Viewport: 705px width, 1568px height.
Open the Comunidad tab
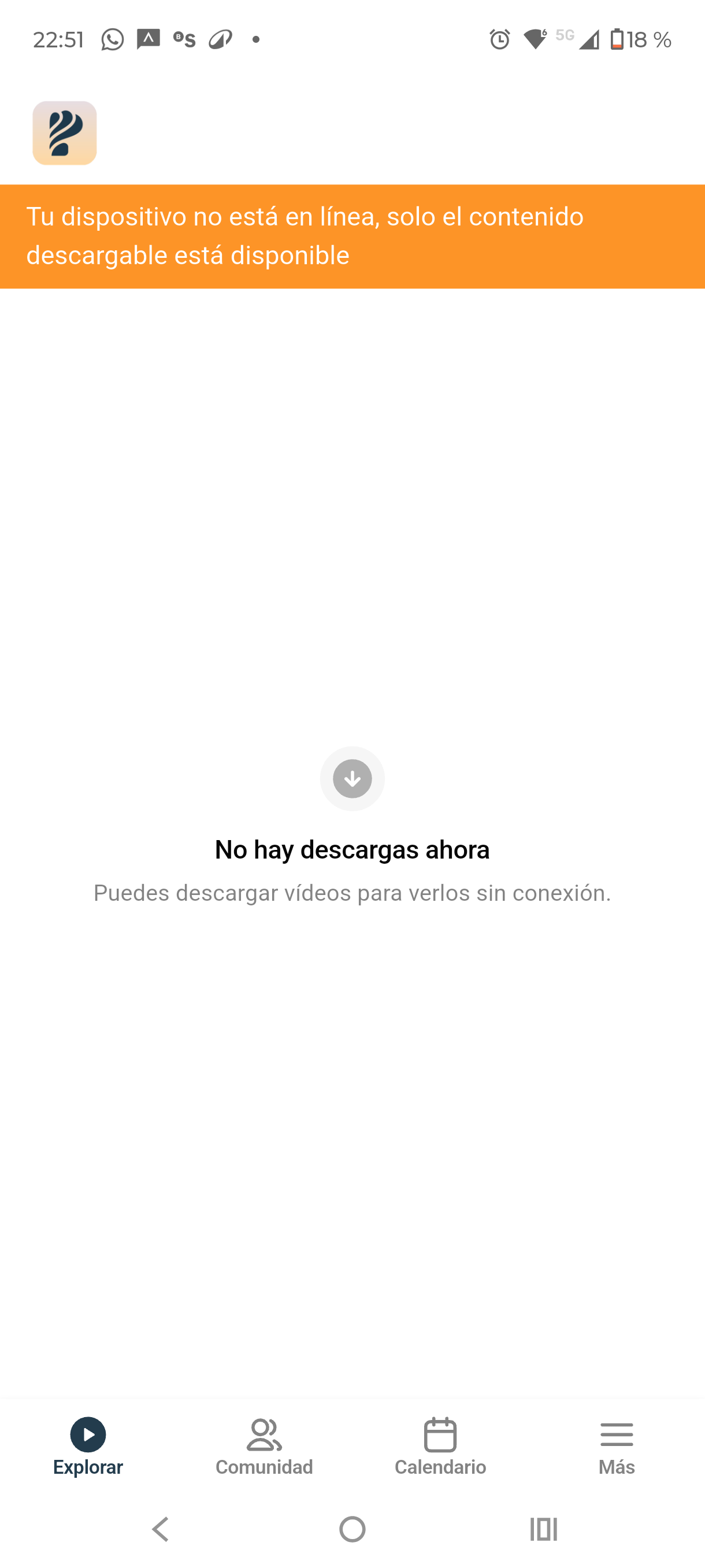pos(264,1446)
